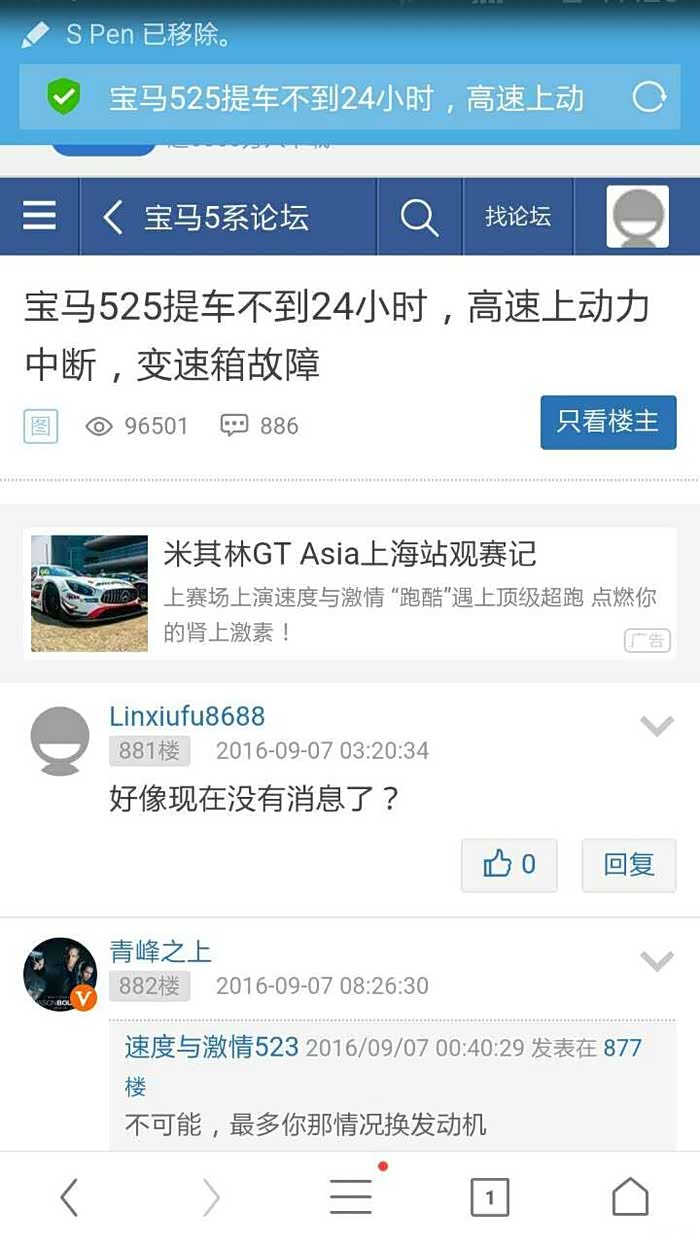Open the forum search magnifier

tap(419, 217)
